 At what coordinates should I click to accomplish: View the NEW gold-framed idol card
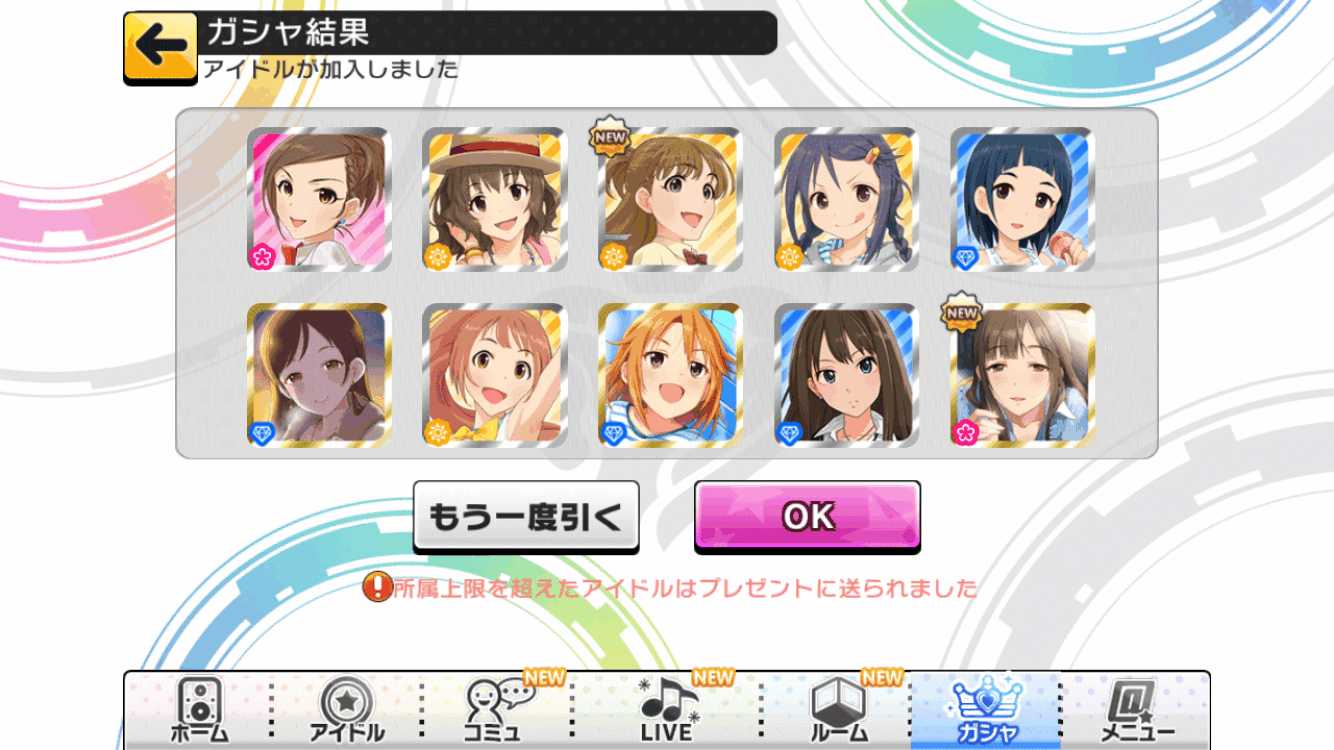pos(1021,376)
